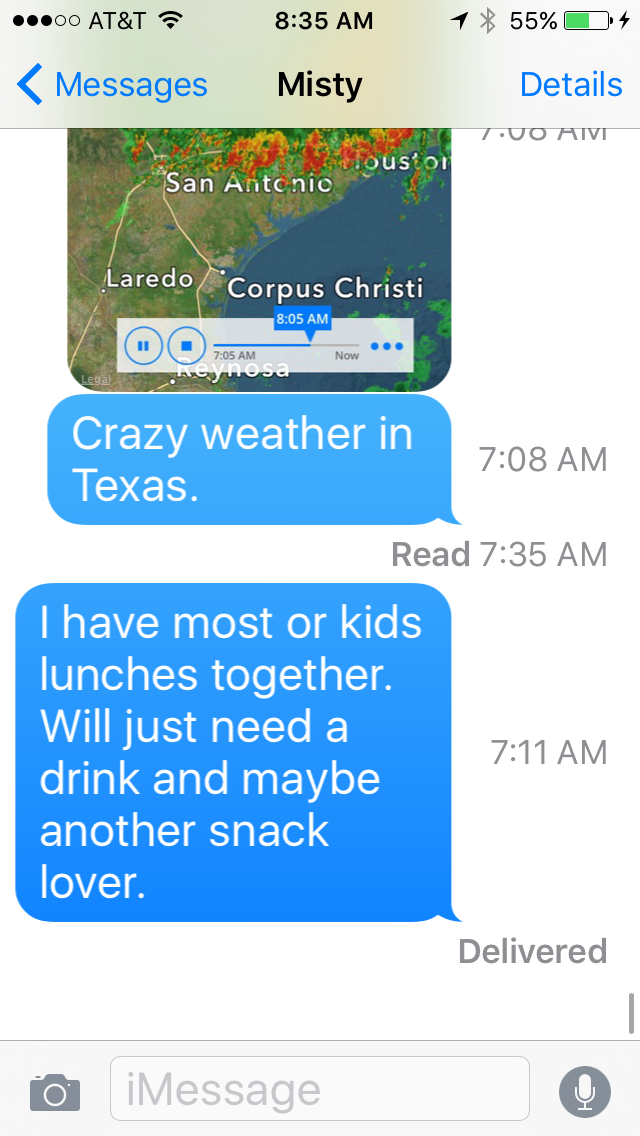Open Details for the Misty conversation
640x1136 pixels.
[x=571, y=85]
